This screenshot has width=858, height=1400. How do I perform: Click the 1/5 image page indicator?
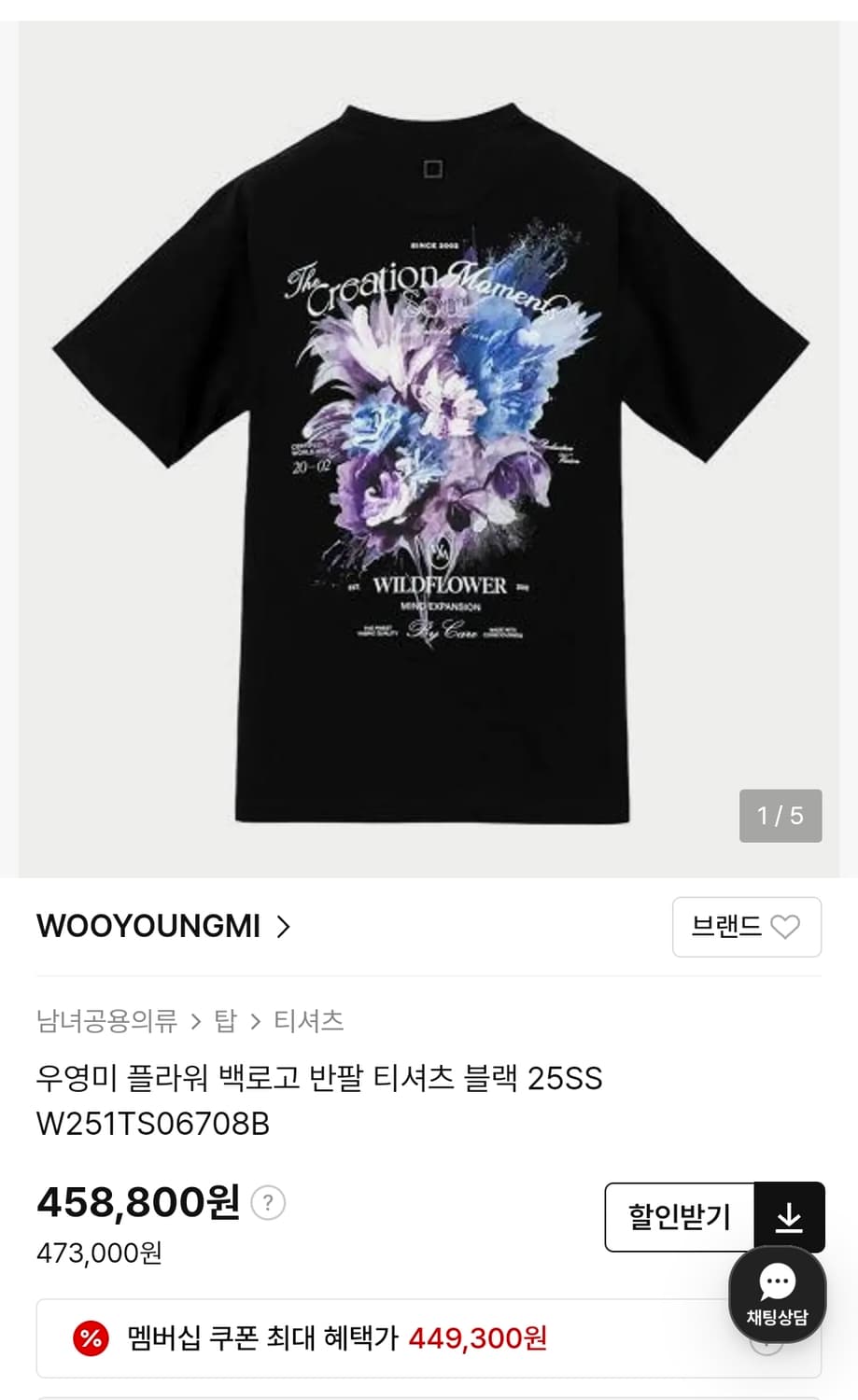click(x=780, y=816)
